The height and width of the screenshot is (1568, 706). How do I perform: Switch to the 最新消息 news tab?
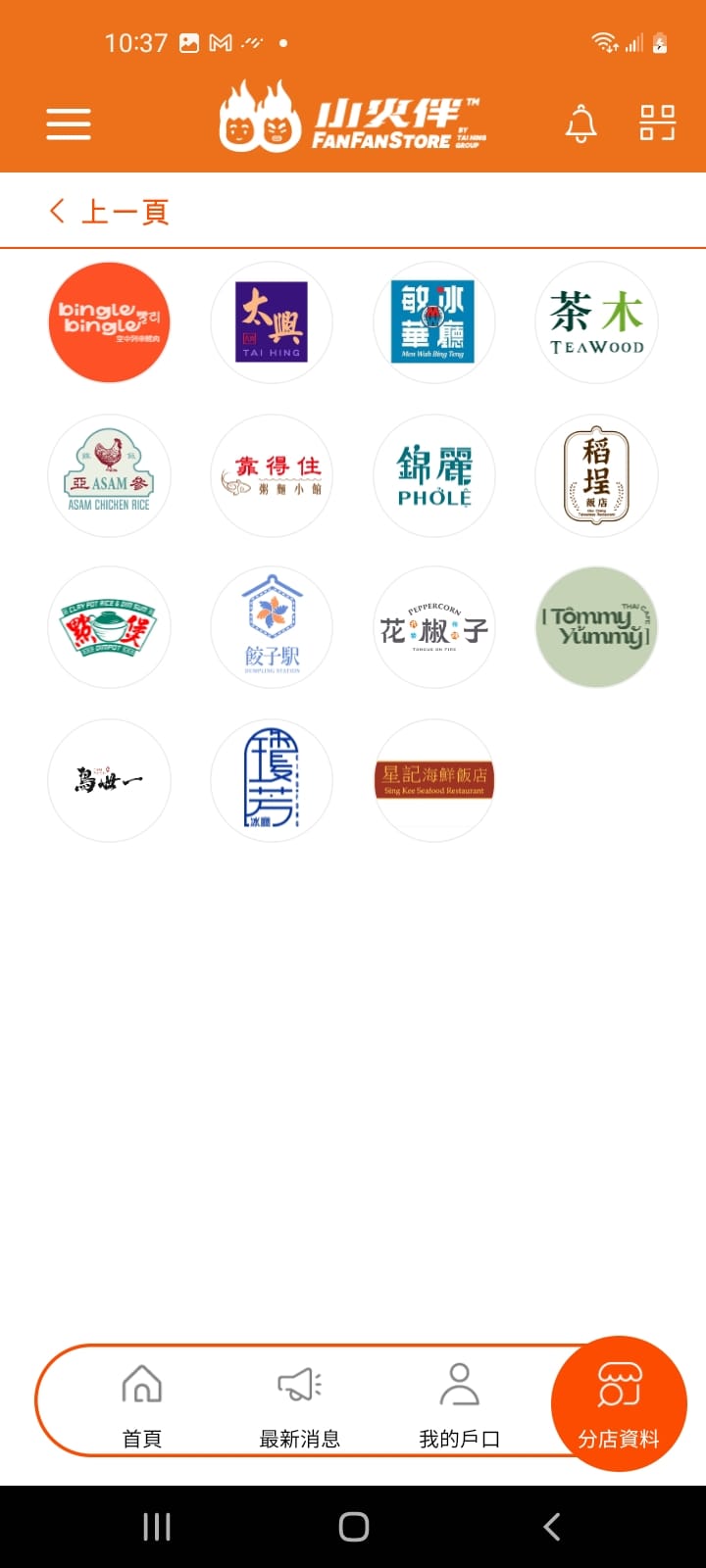[300, 1403]
